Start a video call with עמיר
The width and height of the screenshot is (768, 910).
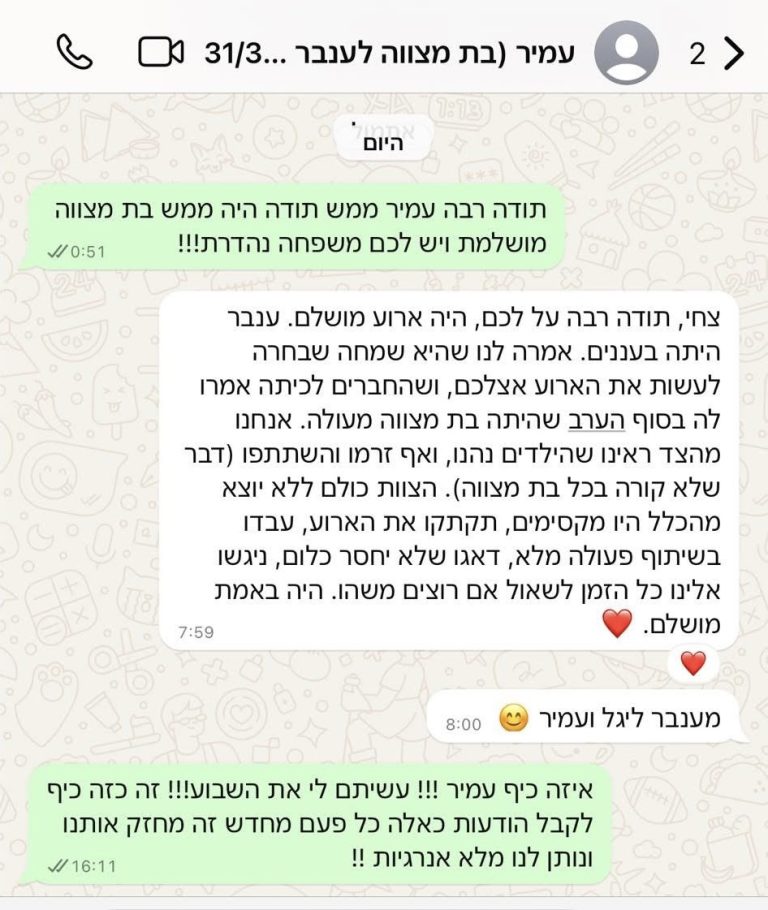(161, 51)
